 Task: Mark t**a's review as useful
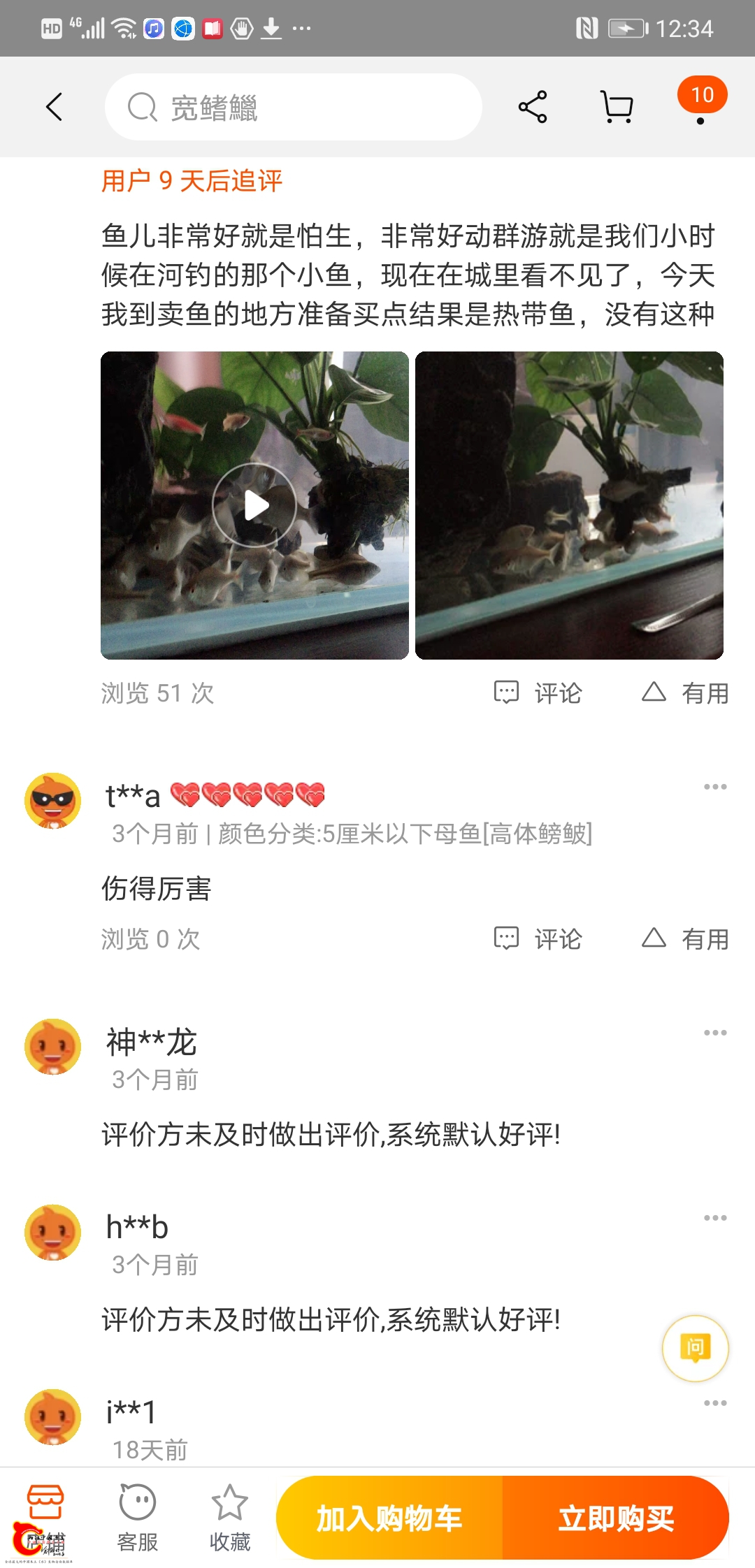coord(685,938)
